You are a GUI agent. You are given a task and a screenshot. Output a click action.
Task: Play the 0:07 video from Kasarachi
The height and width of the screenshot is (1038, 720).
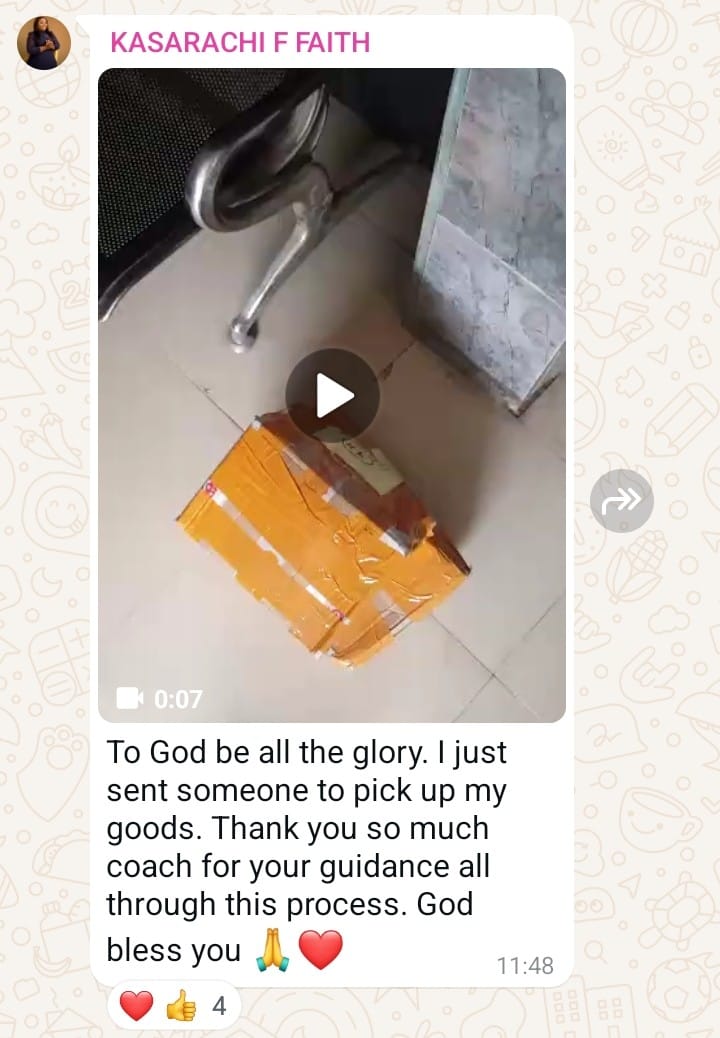332,396
